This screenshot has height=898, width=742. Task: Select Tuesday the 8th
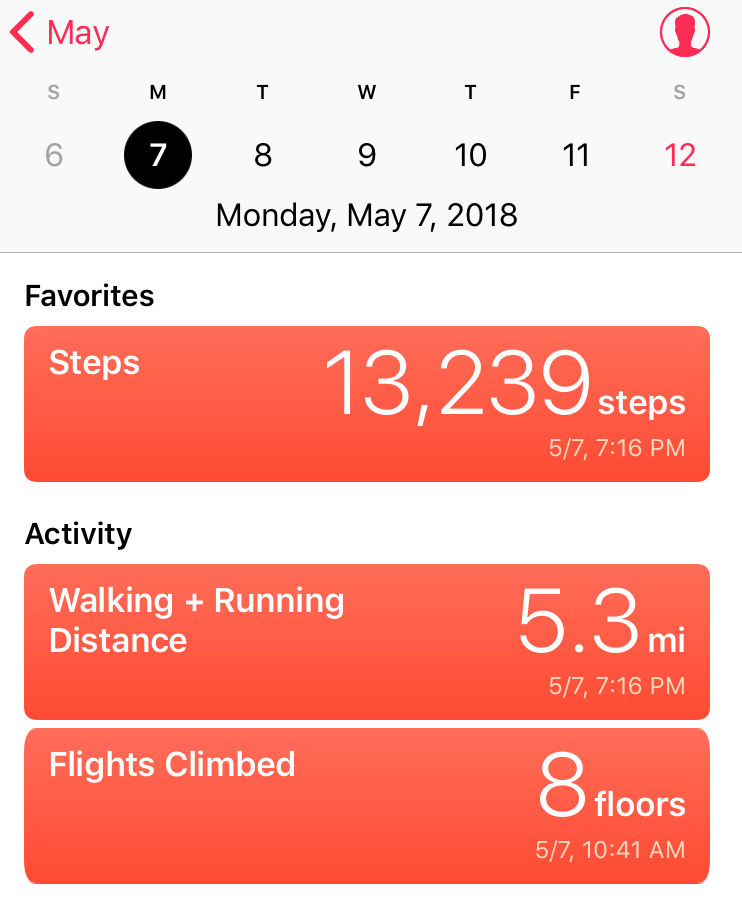[x=263, y=155]
